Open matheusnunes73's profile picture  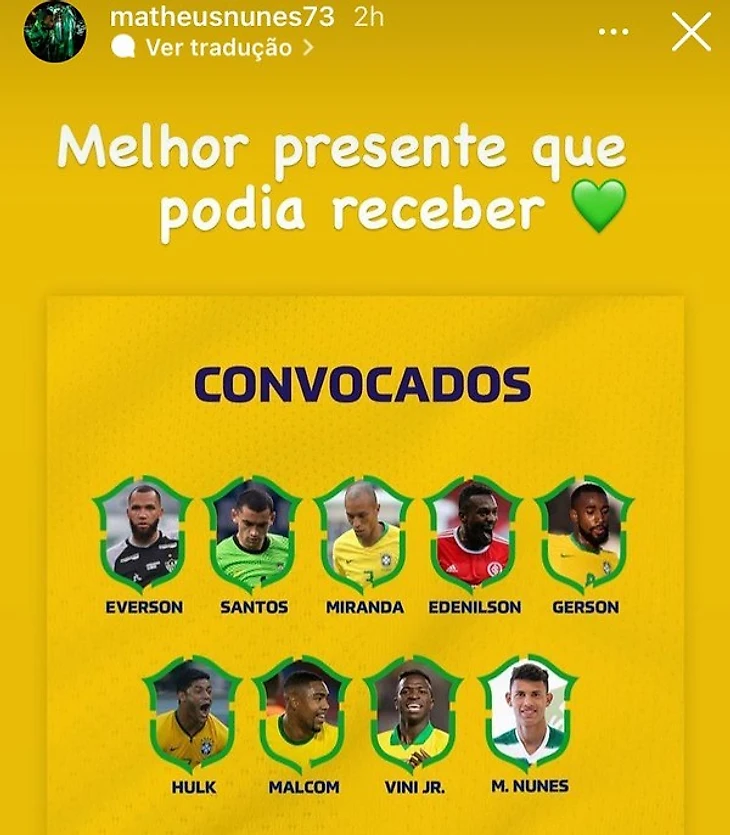coord(55,31)
